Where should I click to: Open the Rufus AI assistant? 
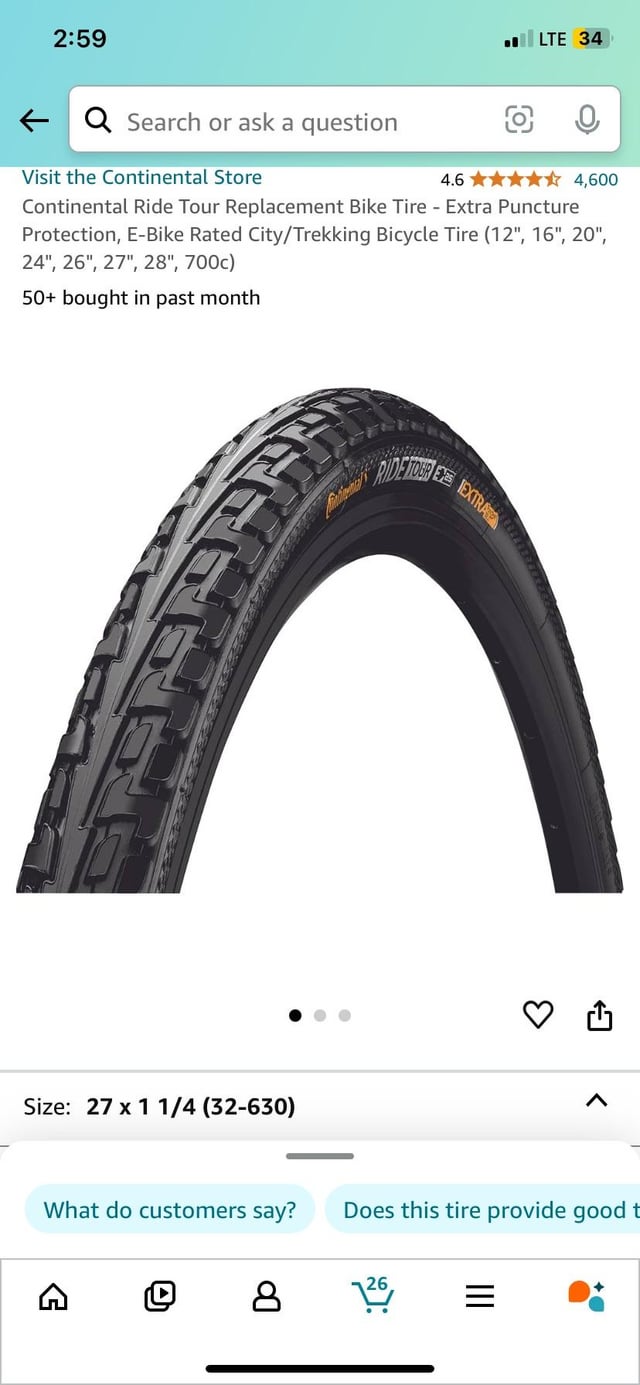click(586, 1295)
